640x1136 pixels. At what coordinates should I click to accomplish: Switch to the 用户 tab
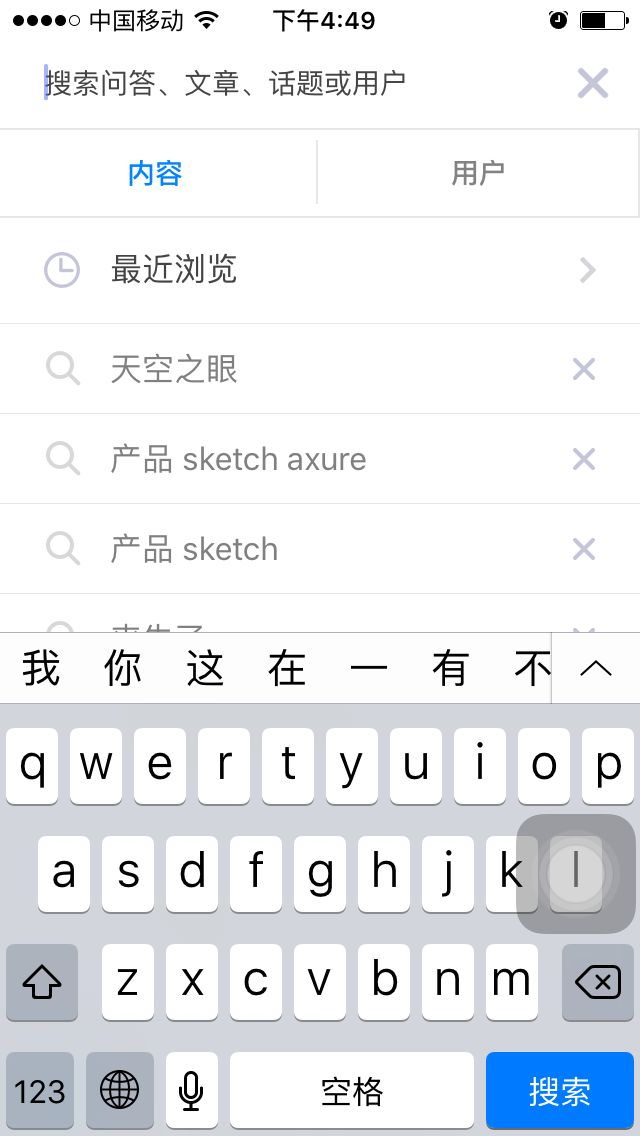pos(478,173)
